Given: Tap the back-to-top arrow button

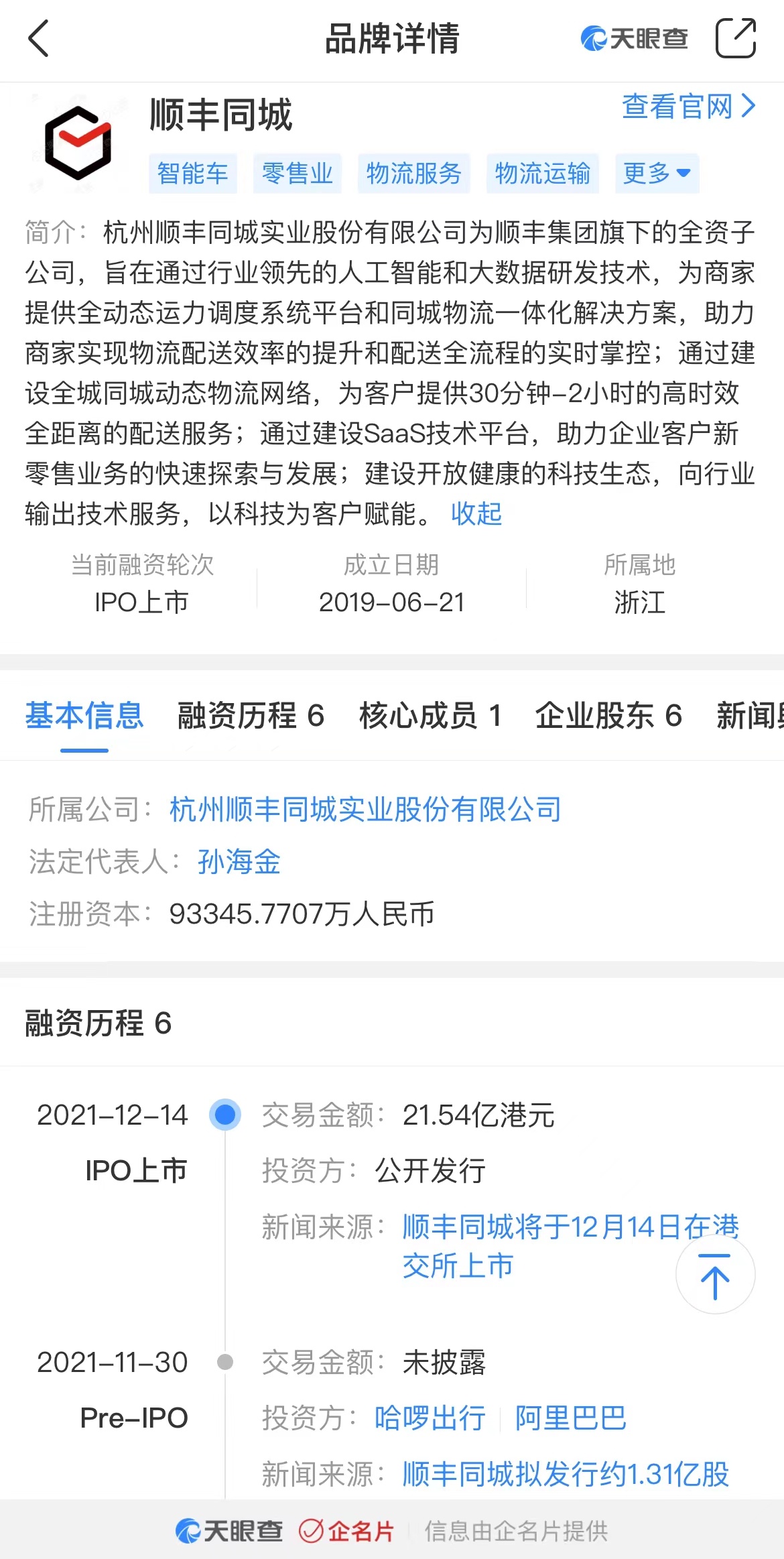Looking at the screenshot, I should [715, 1274].
